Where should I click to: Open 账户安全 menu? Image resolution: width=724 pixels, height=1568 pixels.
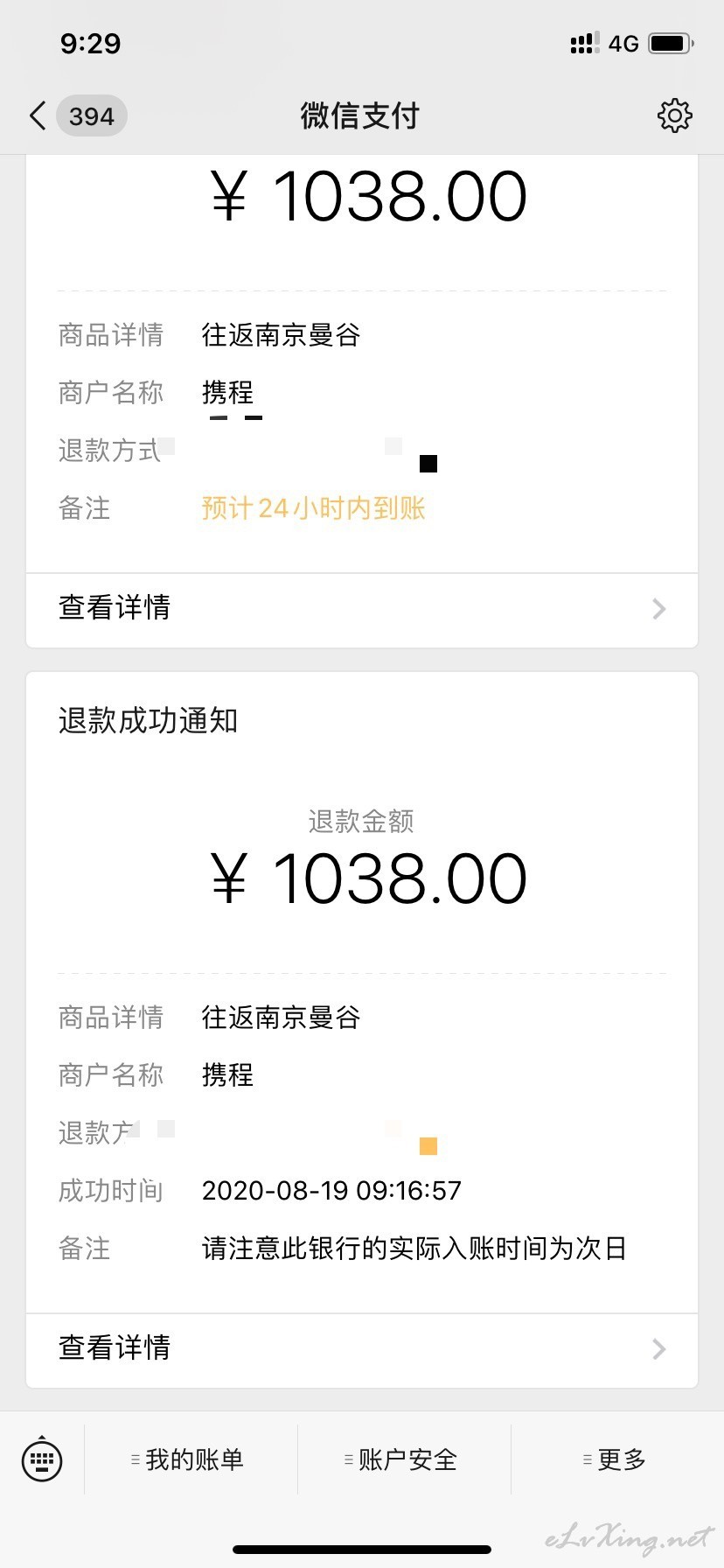(404, 1459)
